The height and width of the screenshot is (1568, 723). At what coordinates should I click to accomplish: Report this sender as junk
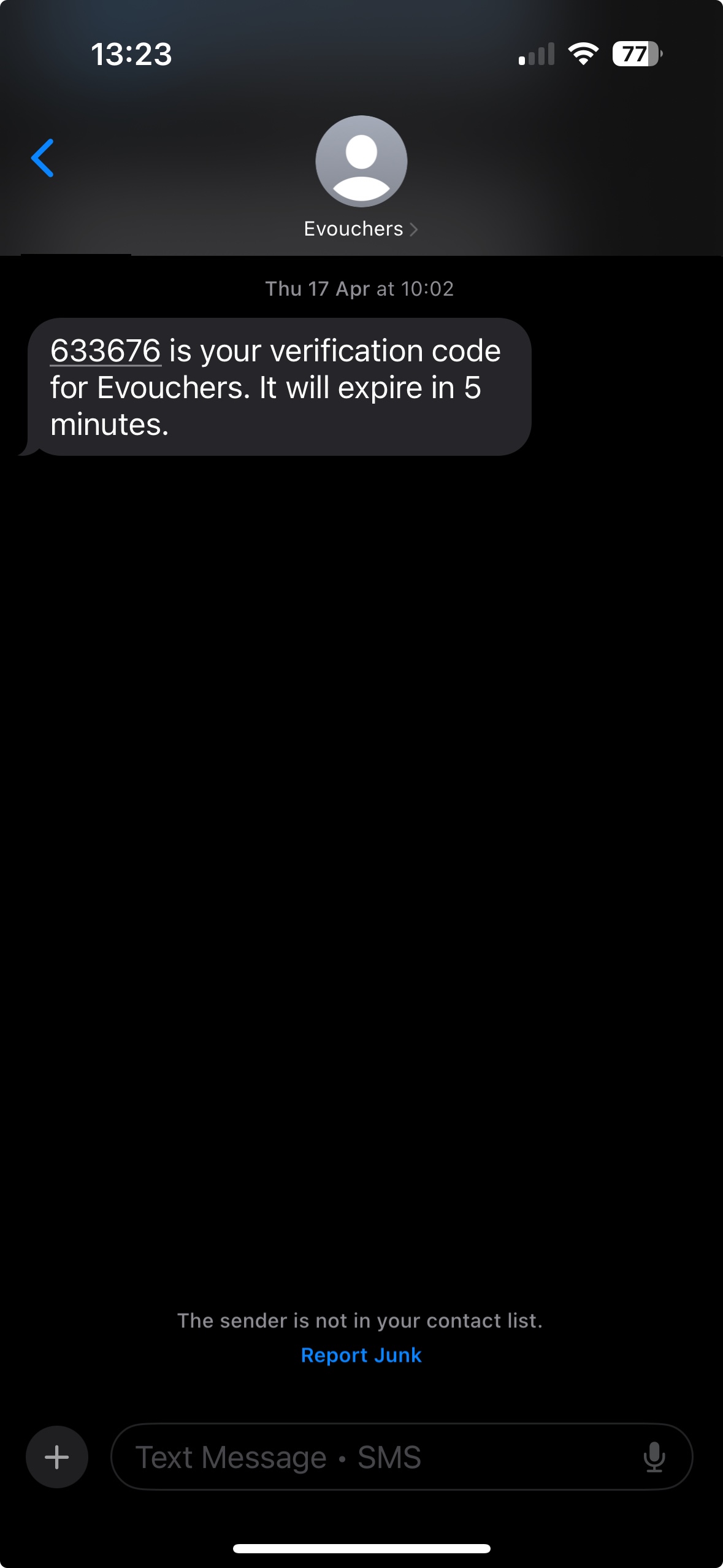361,1355
